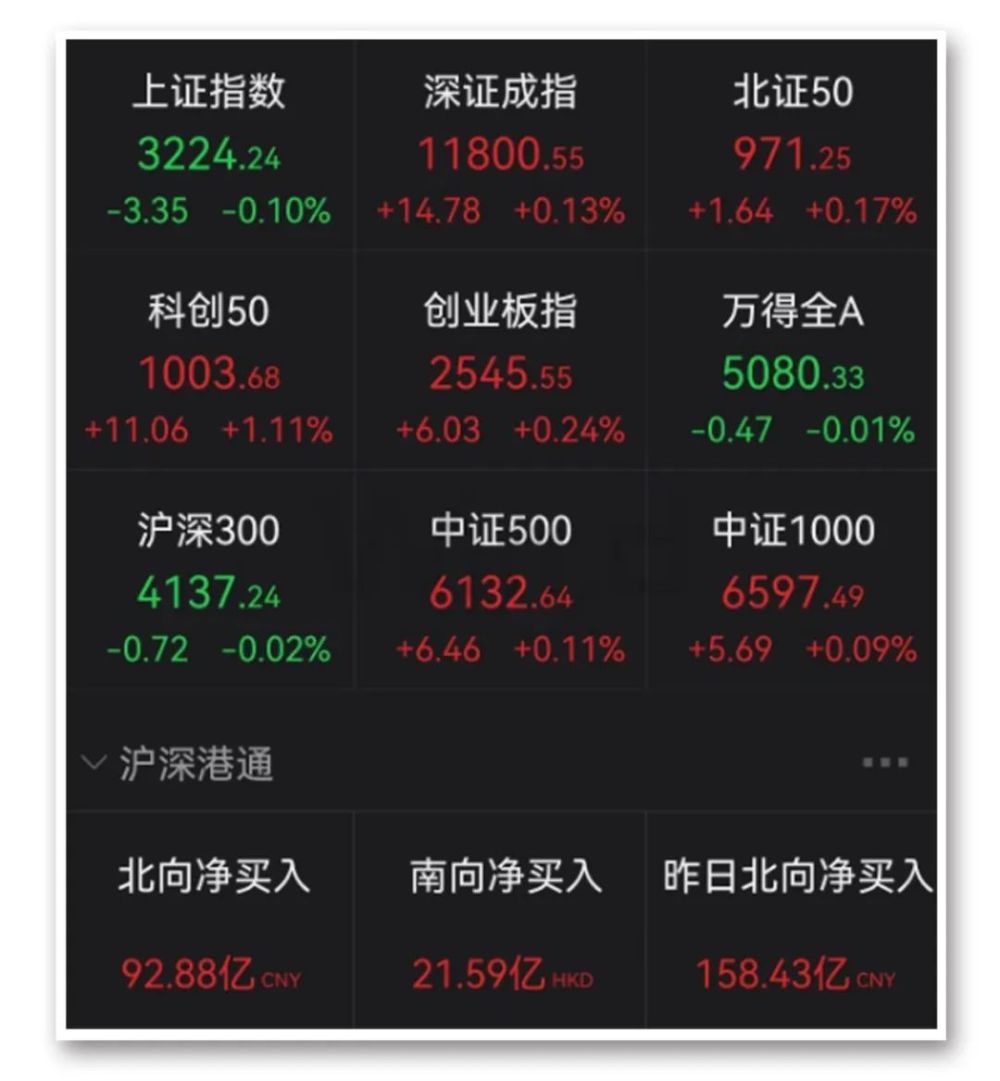
Task: Open the 南向净买入 tile
Action: [x=502, y=920]
